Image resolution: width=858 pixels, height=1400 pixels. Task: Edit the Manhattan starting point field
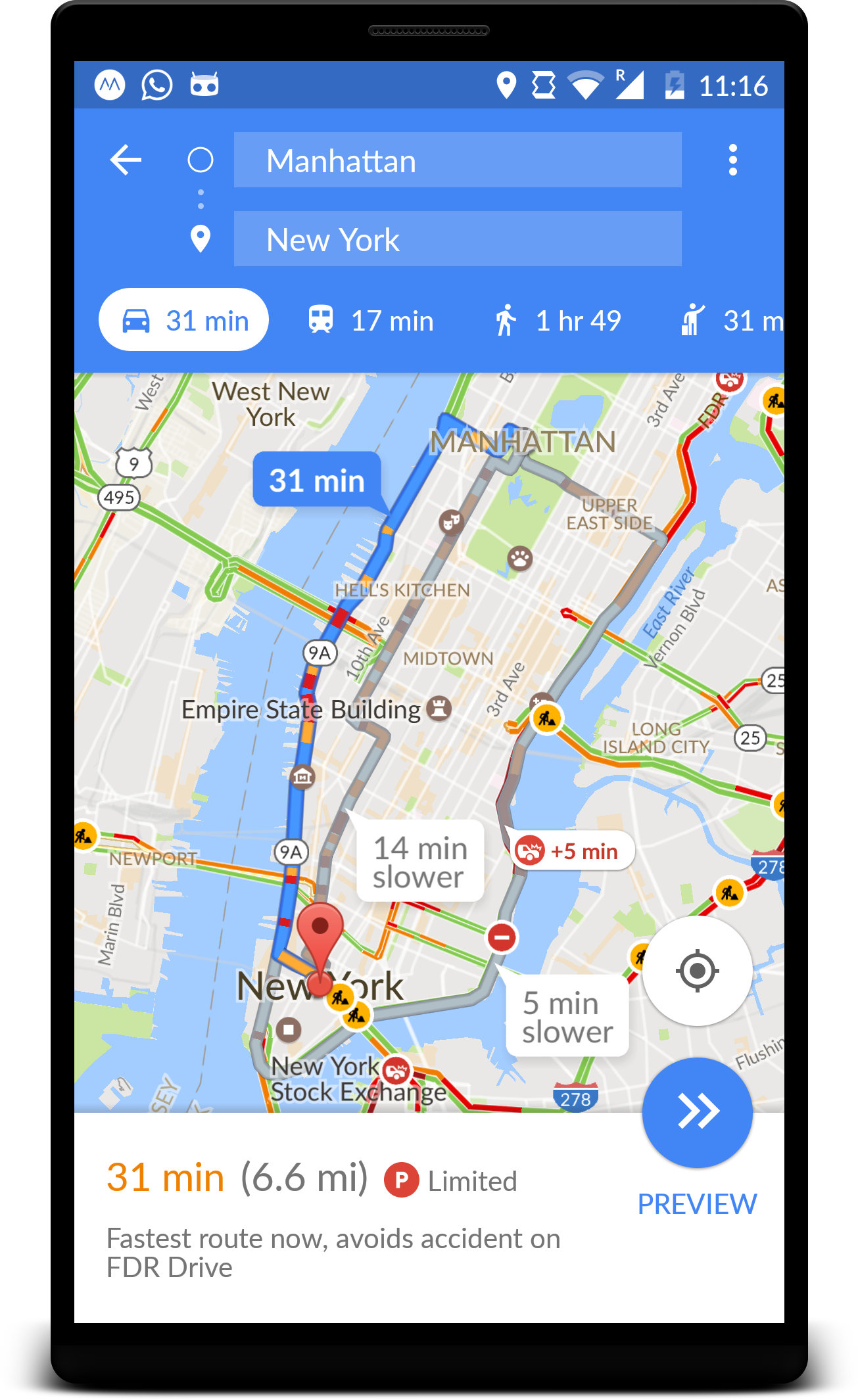[458, 160]
